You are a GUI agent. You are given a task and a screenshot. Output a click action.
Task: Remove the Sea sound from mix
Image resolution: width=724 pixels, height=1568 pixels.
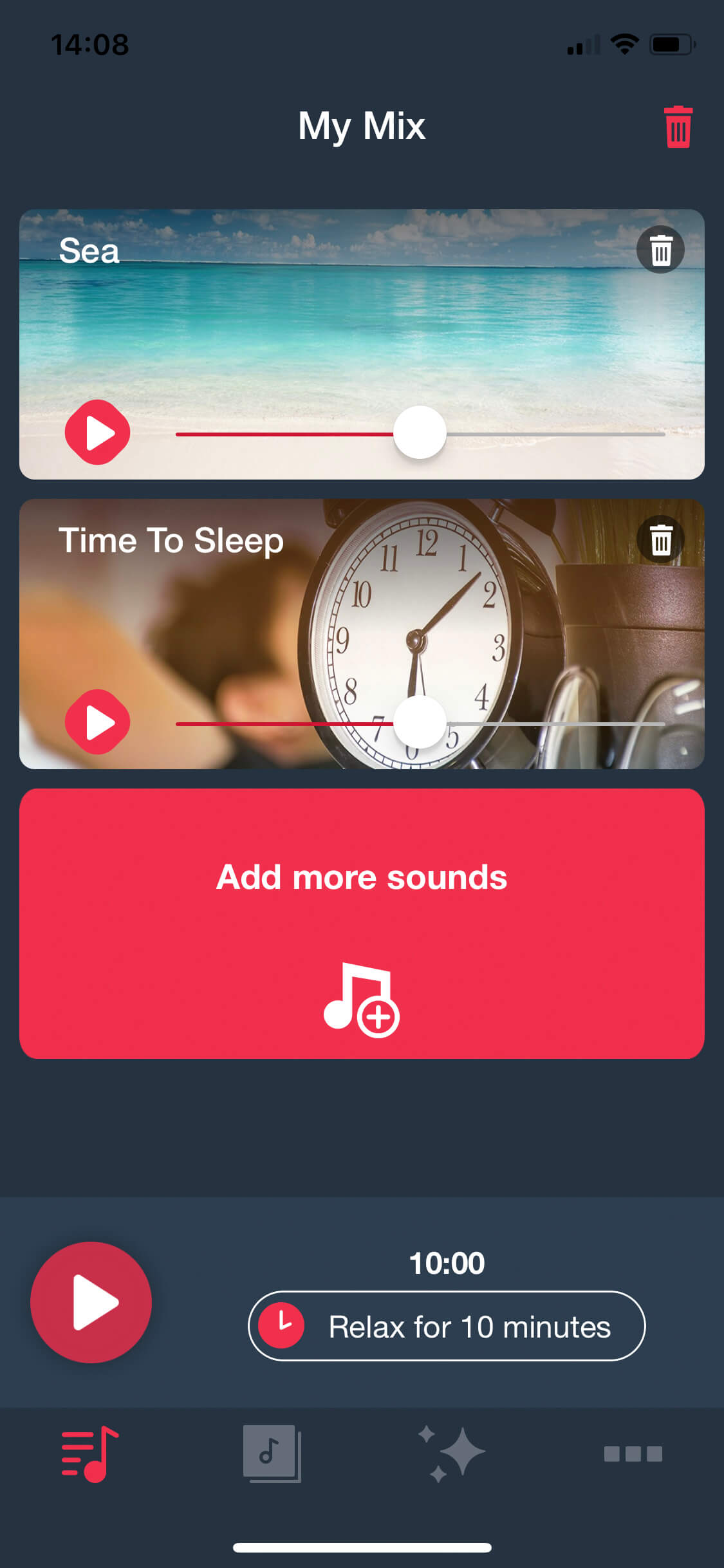[x=660, y=250]
